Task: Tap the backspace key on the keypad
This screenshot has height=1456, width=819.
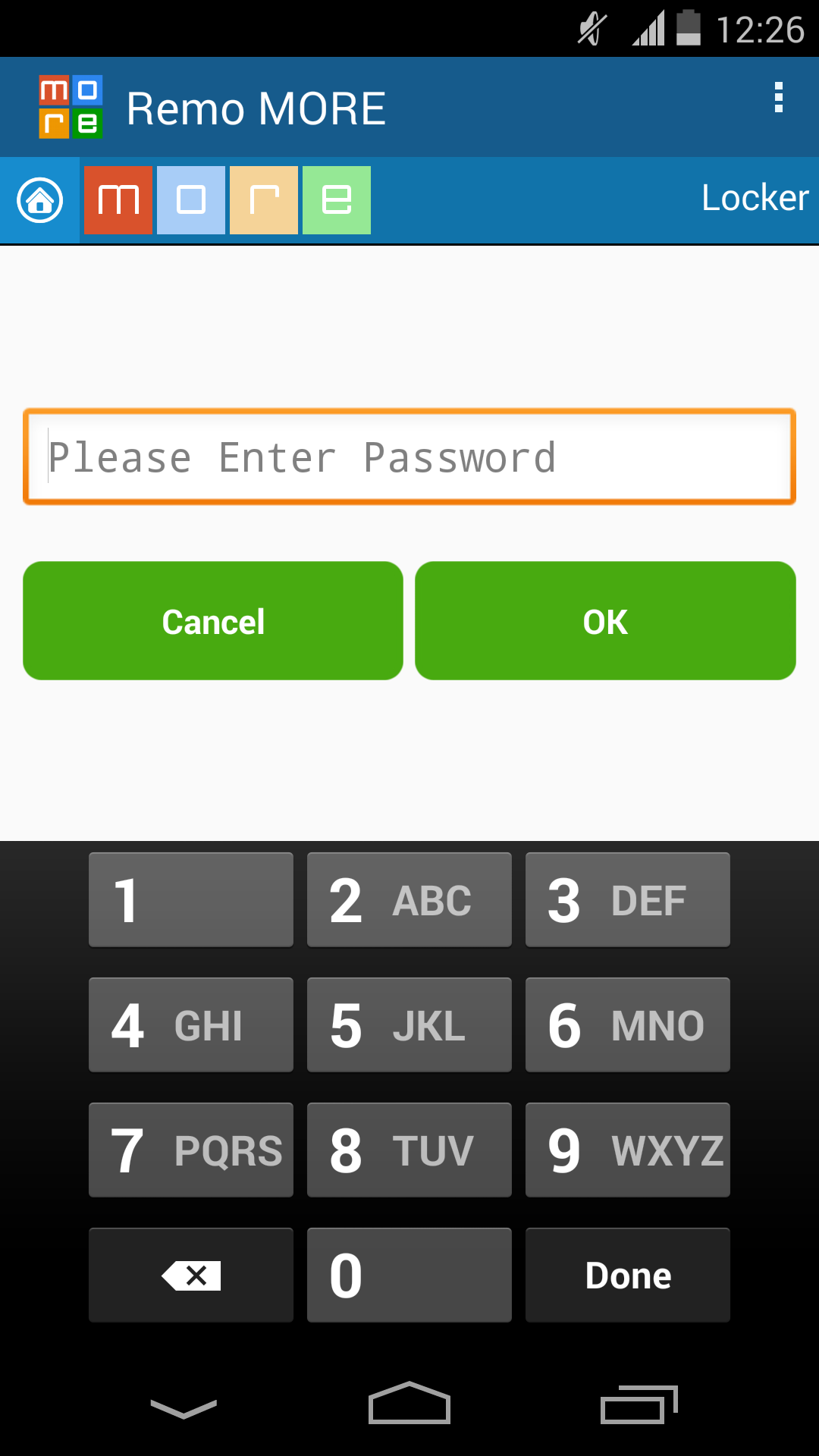Action: 190,1275
